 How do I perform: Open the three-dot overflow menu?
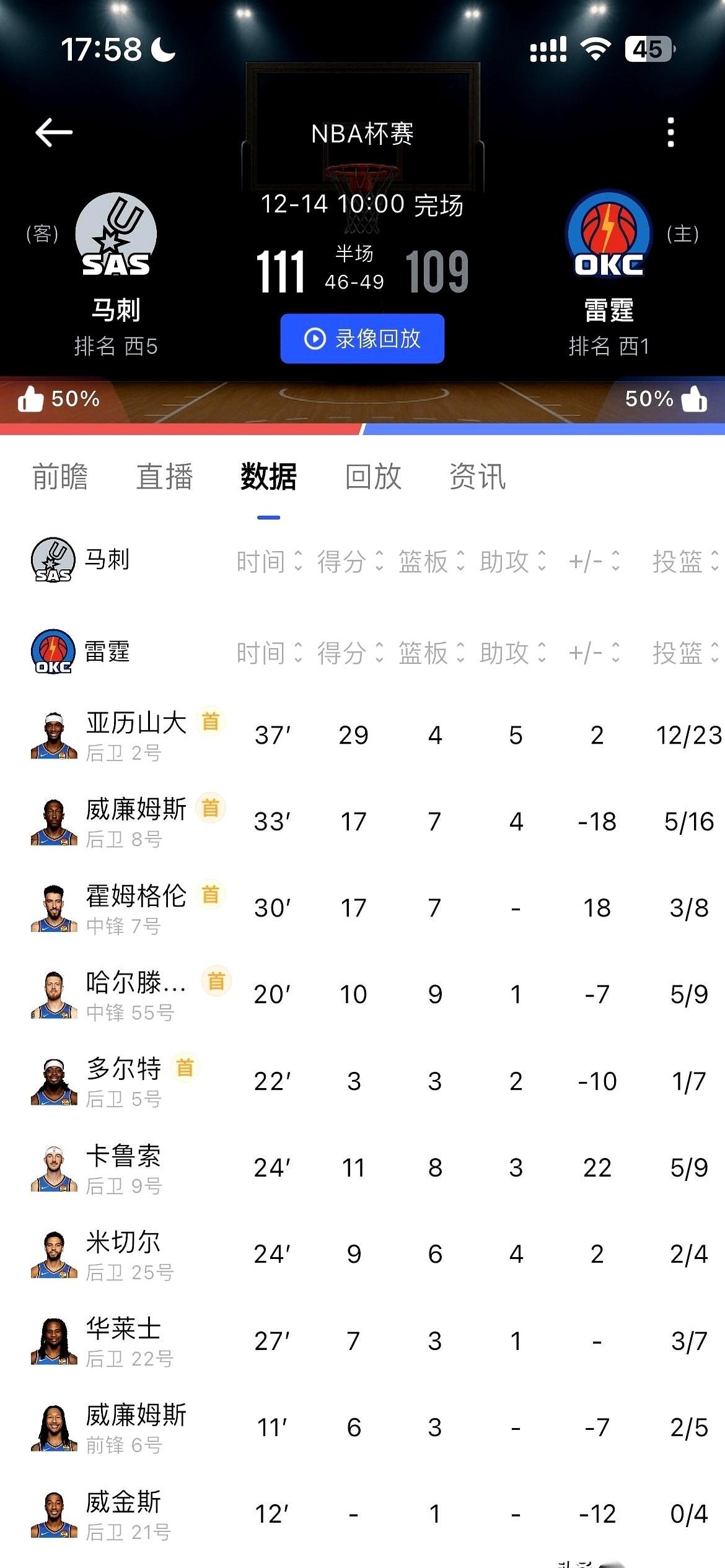point(670,132)
